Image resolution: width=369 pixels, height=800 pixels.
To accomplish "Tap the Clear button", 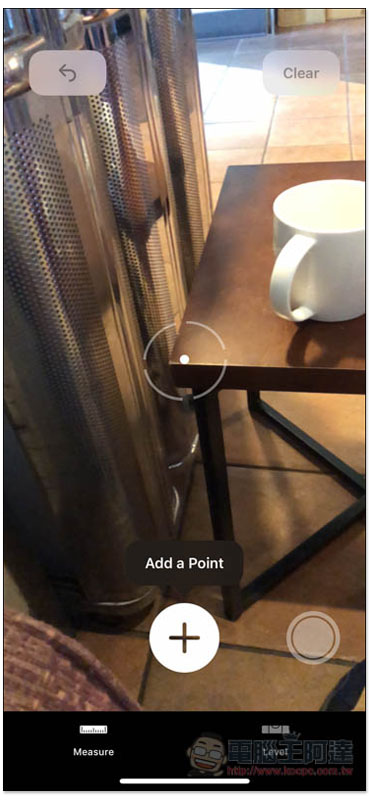I will (301, 73).
